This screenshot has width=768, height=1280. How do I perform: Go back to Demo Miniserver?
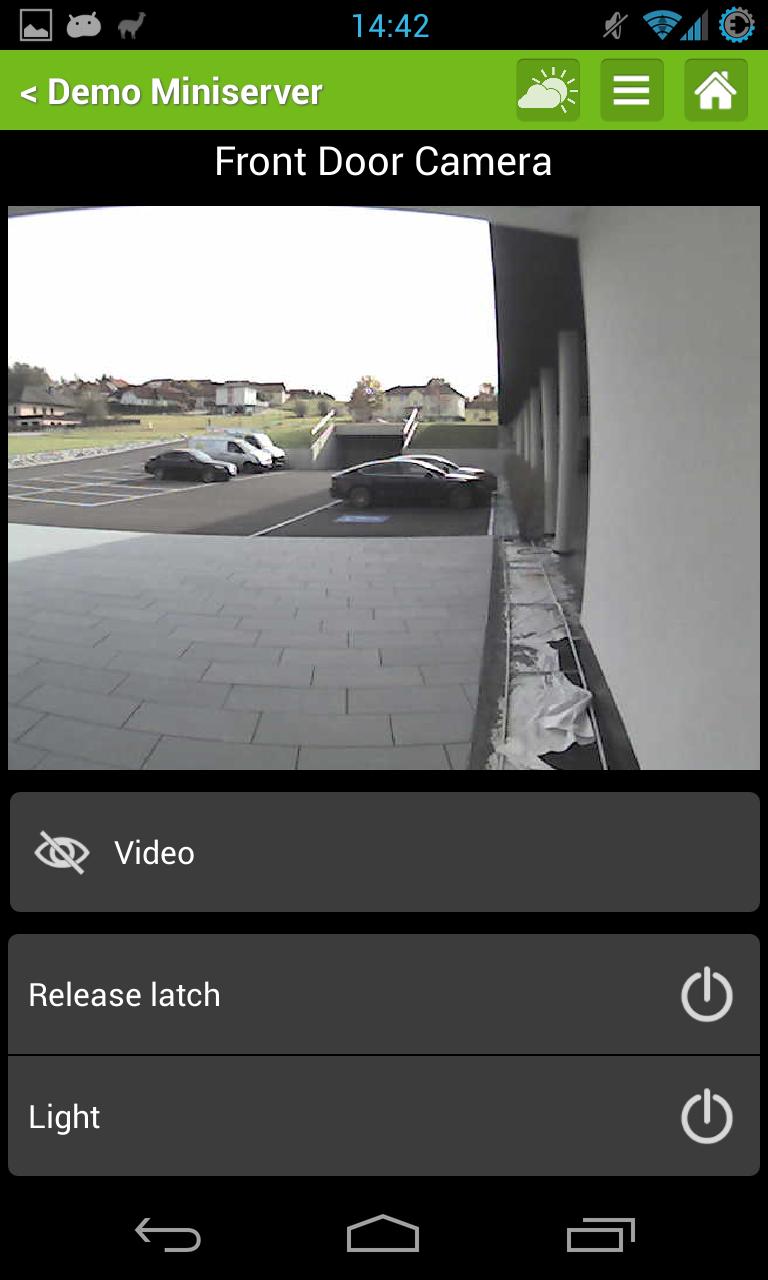170,92
